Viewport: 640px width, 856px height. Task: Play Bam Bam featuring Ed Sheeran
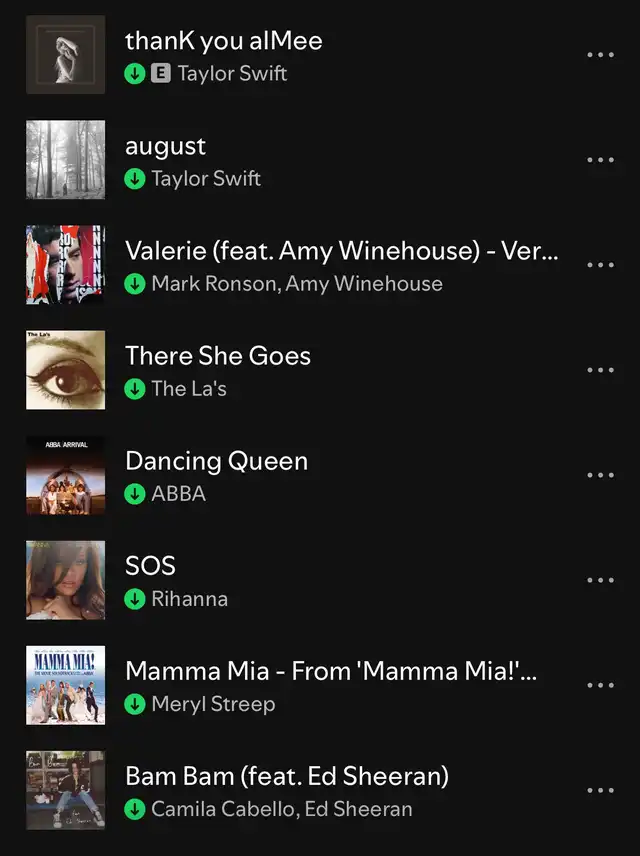pyautogui.click(x=286, y=776)
